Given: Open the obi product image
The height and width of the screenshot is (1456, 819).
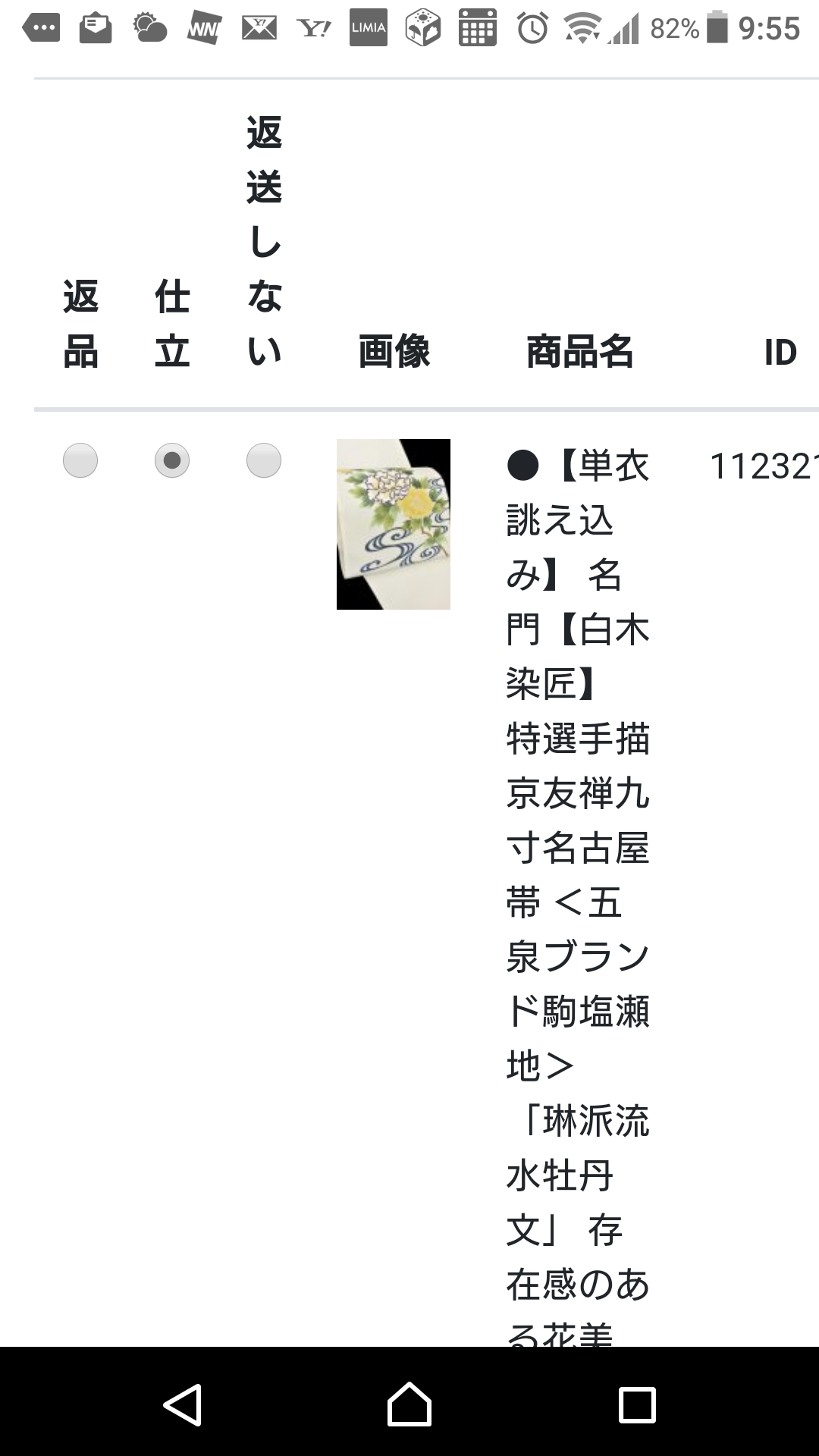Looking at the screenshot, I should point(393,524).
